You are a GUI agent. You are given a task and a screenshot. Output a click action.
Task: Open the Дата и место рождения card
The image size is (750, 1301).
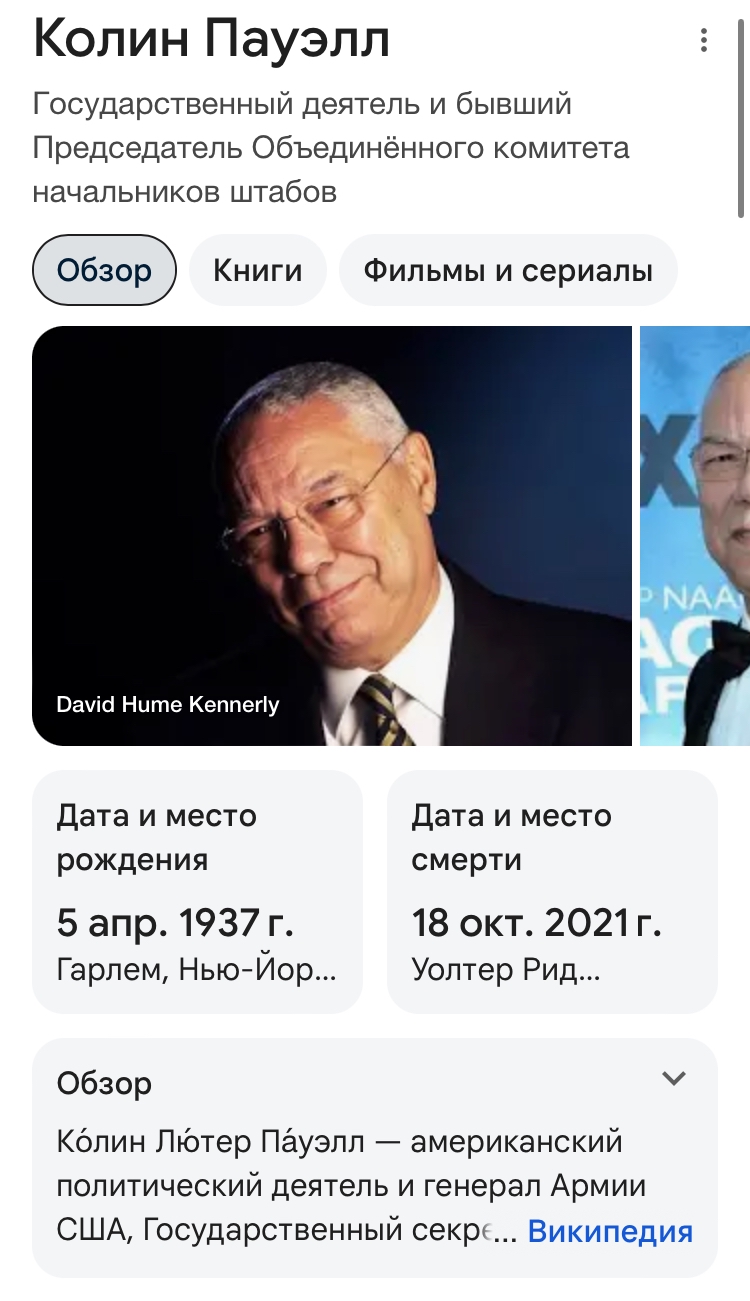[x=198, y=892]
